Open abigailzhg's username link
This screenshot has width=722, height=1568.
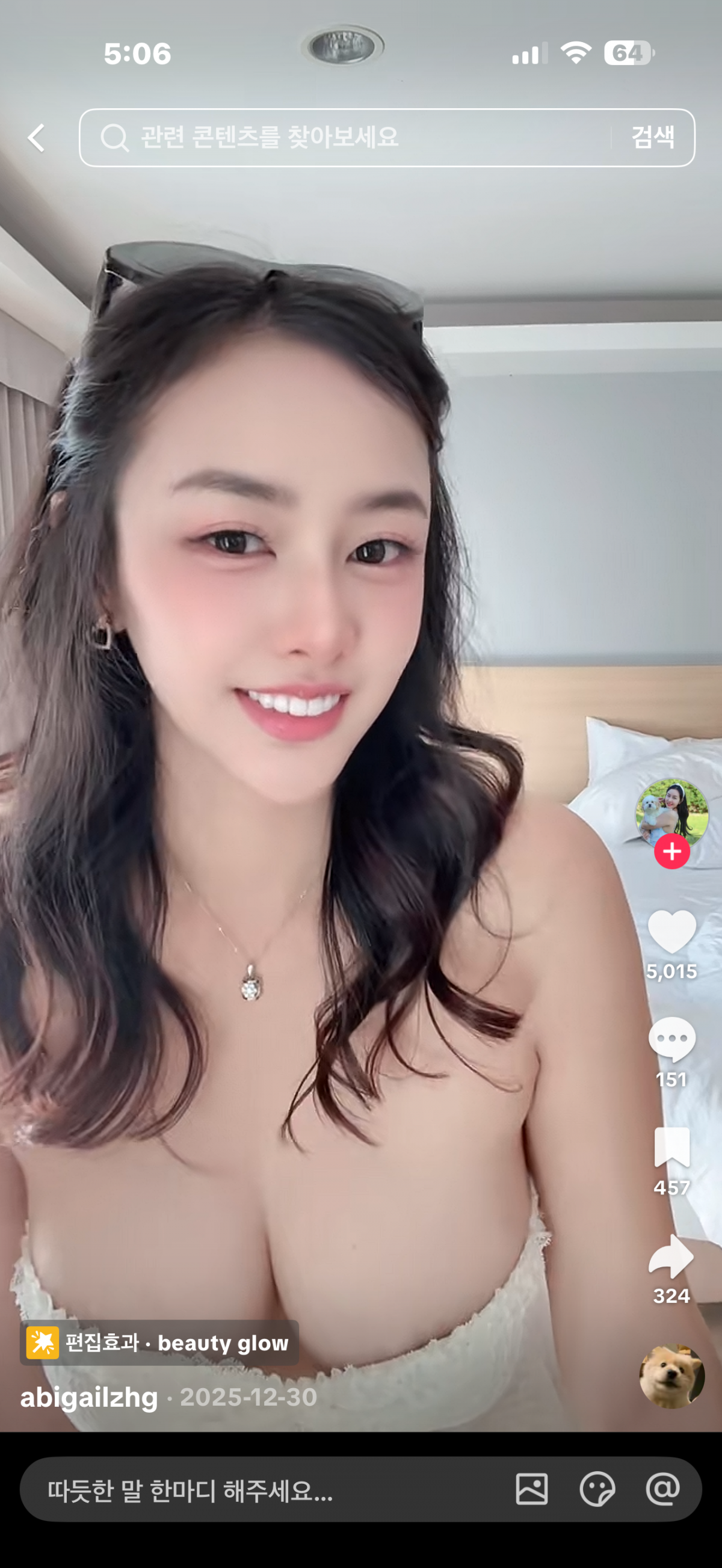(x=89, y=1397)
